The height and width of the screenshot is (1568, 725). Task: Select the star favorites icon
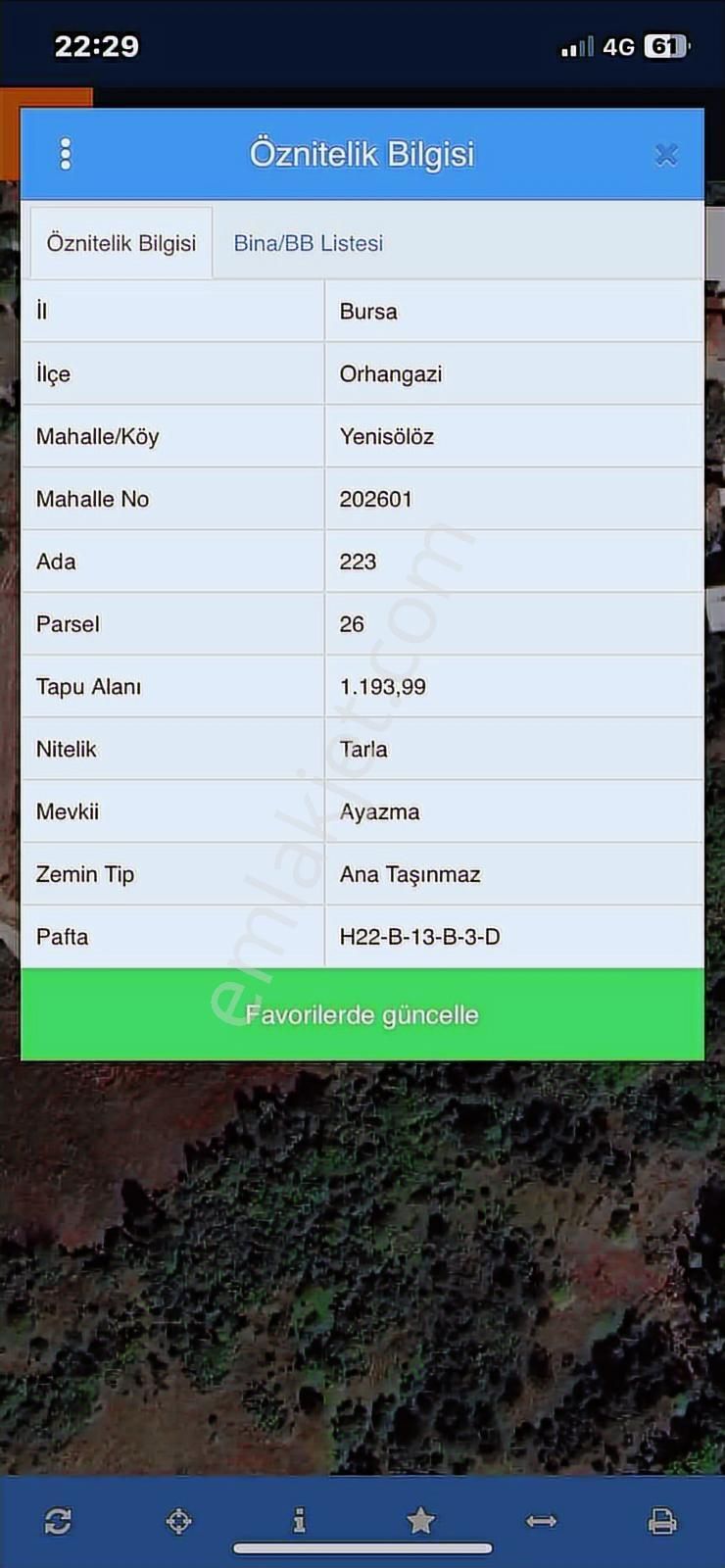421,1521
